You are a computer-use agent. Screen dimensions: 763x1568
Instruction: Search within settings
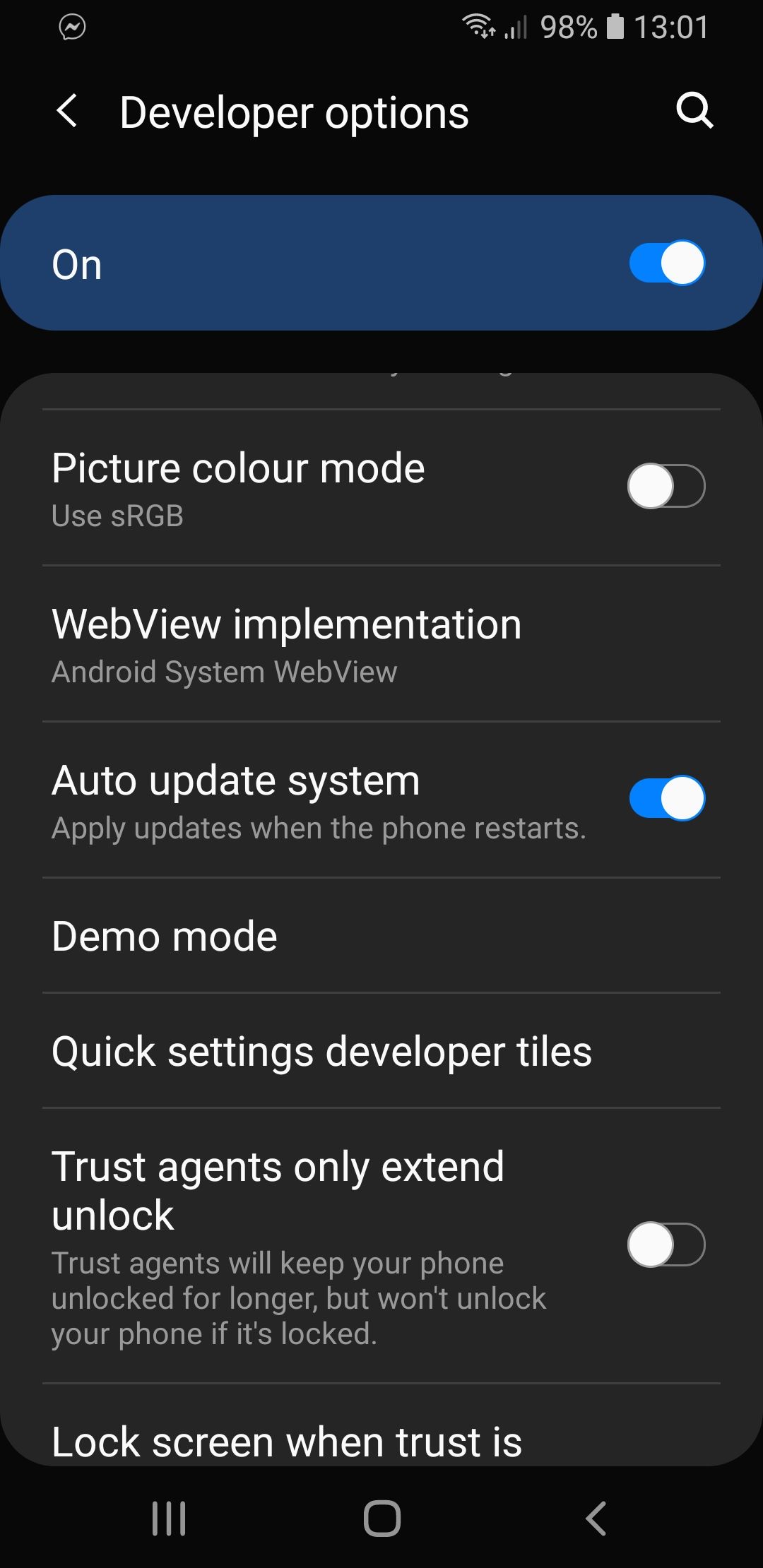click(x=694, y=111)
